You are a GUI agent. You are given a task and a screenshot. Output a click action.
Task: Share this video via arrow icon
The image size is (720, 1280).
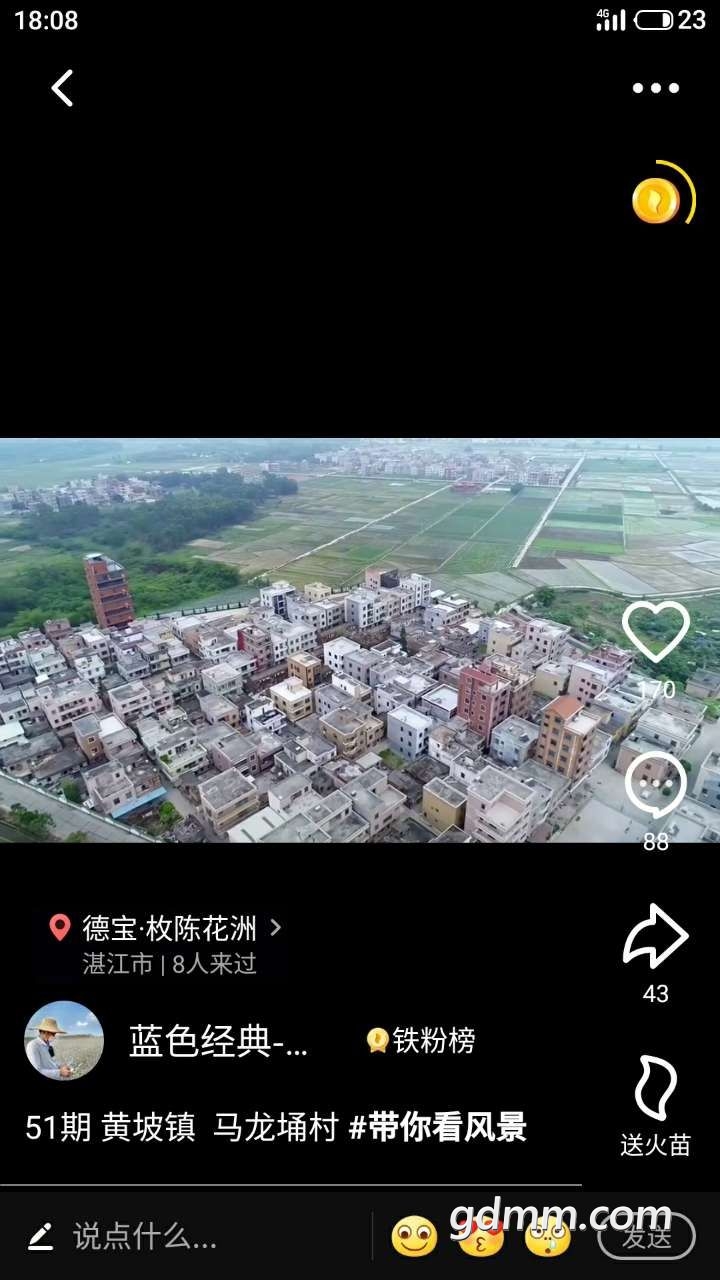[655, 937]
